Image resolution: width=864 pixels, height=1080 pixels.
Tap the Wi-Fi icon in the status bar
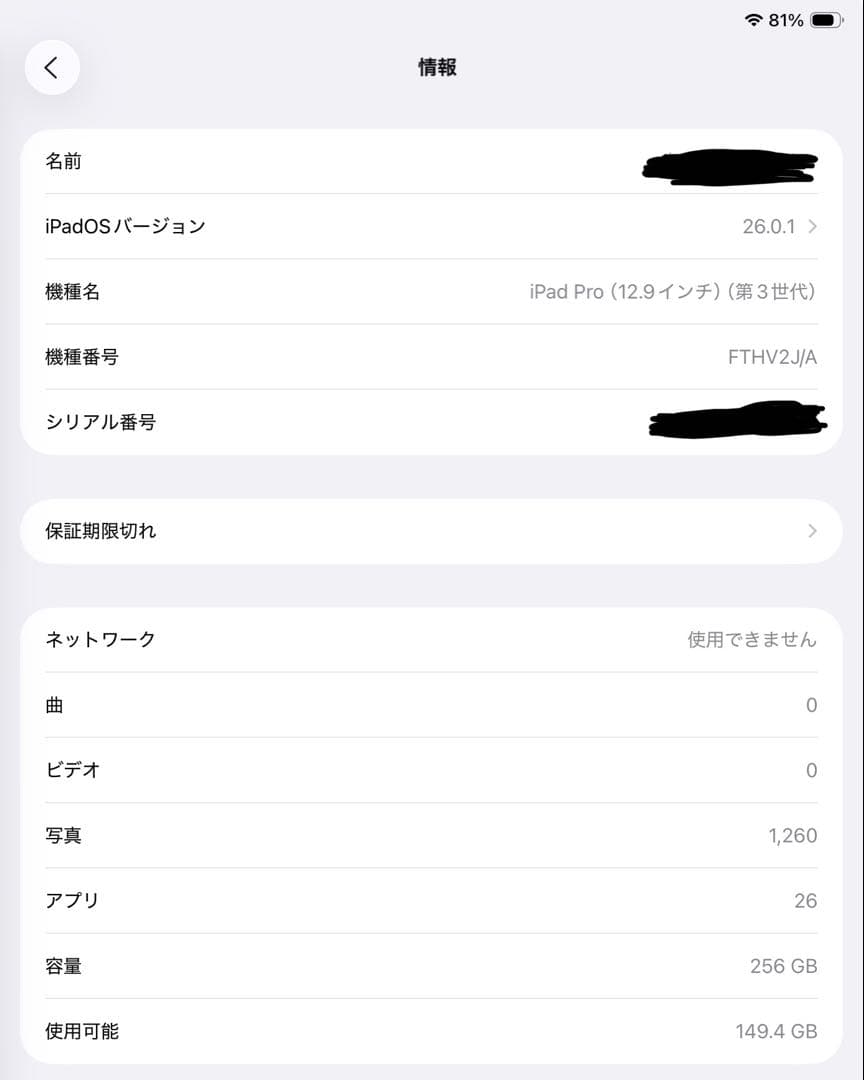(x=752, y=17)
